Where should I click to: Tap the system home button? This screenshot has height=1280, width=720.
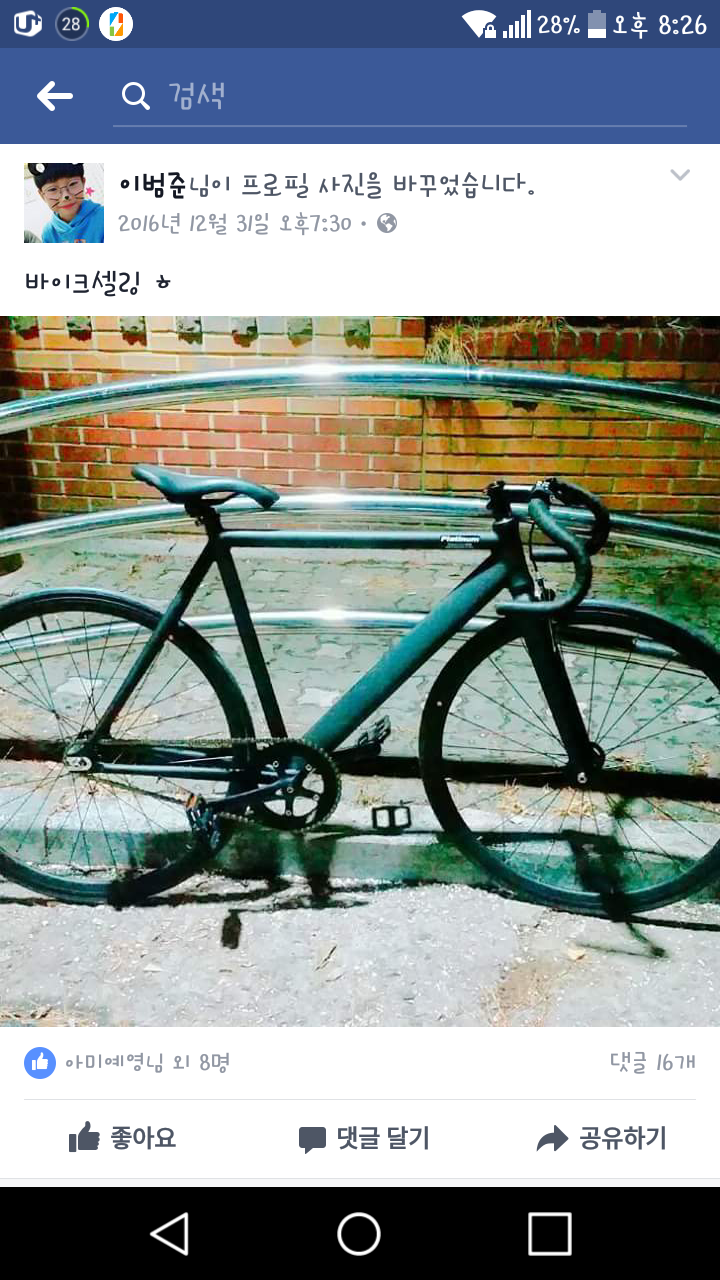coord(359,1234)
